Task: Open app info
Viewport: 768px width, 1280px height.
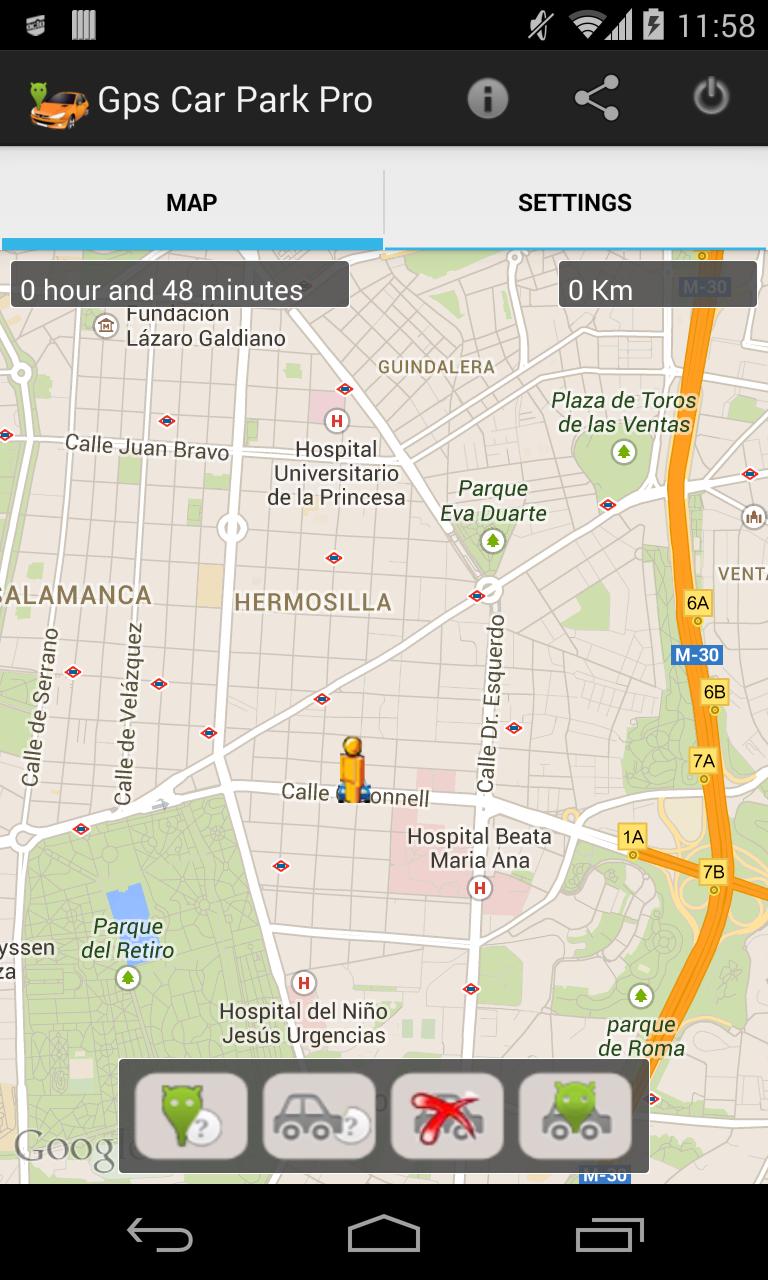Action: tap(487, 99)
